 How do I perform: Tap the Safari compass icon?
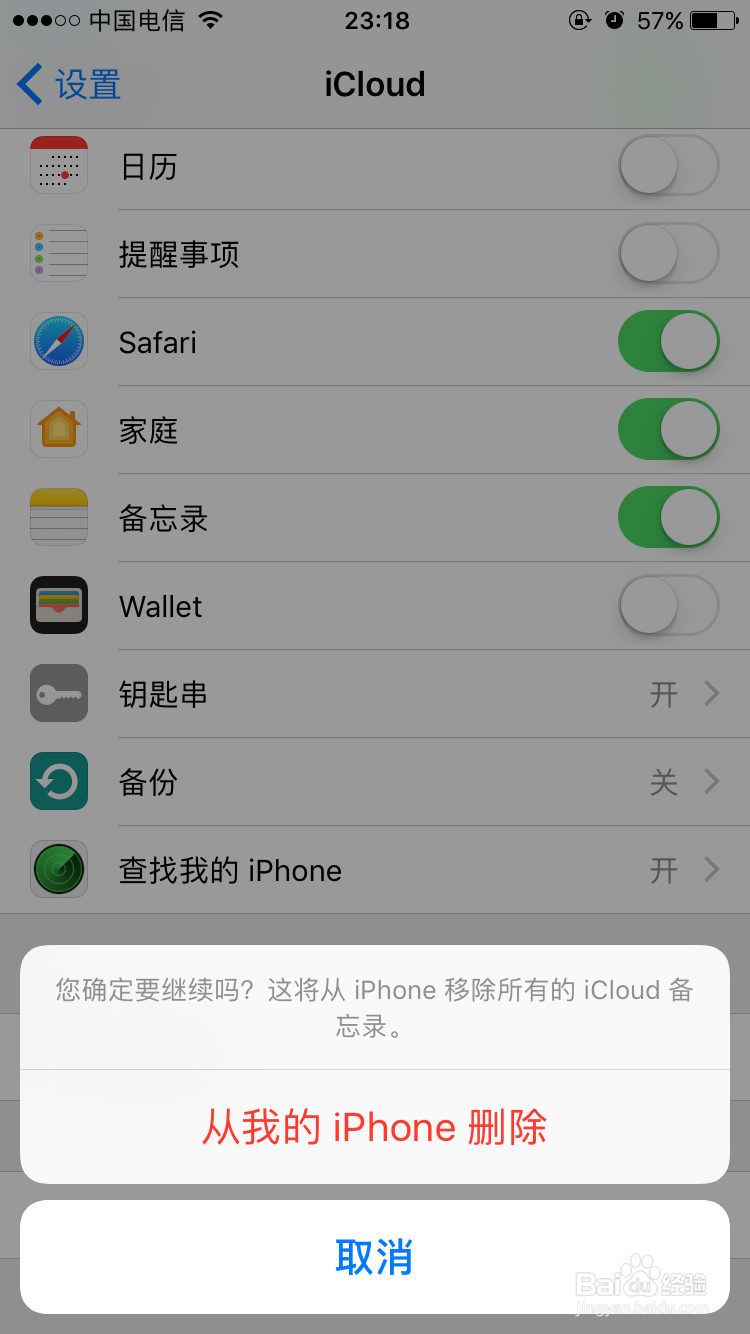click(x=58, y=341)
